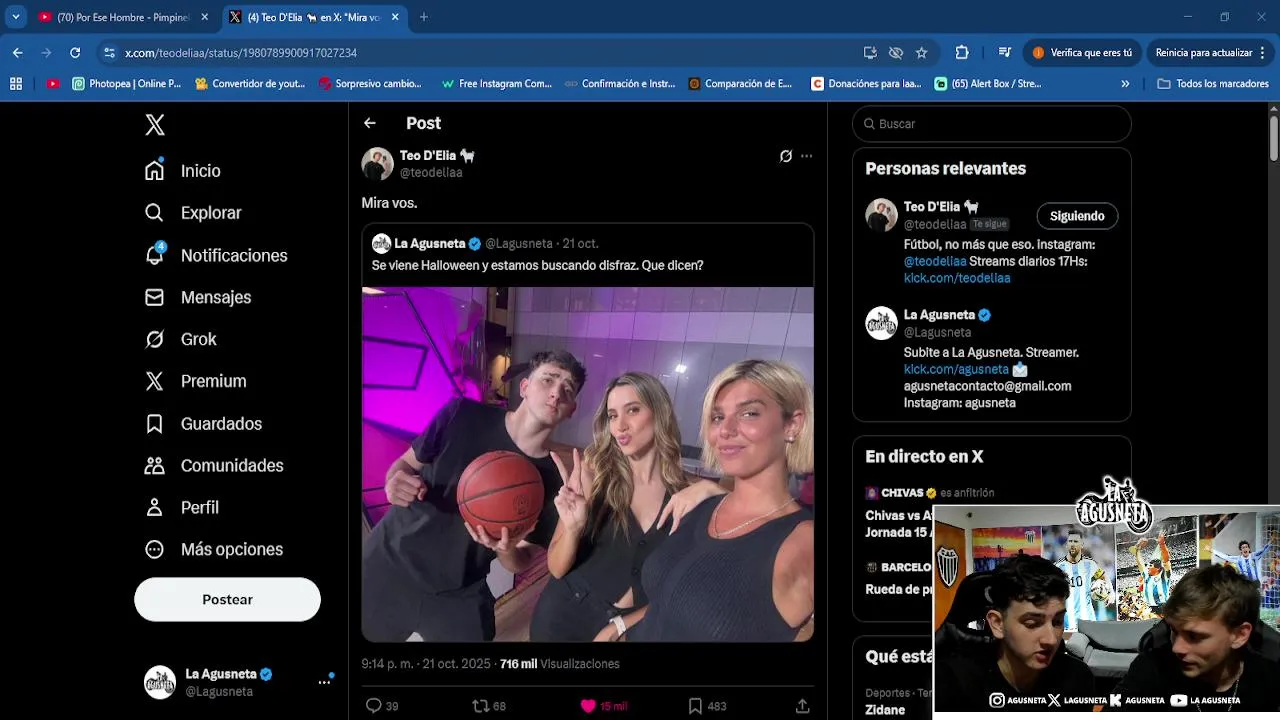Reply to the post via comment icon
The width and height of the screenshot is (1280, 720).
[374, 706]
